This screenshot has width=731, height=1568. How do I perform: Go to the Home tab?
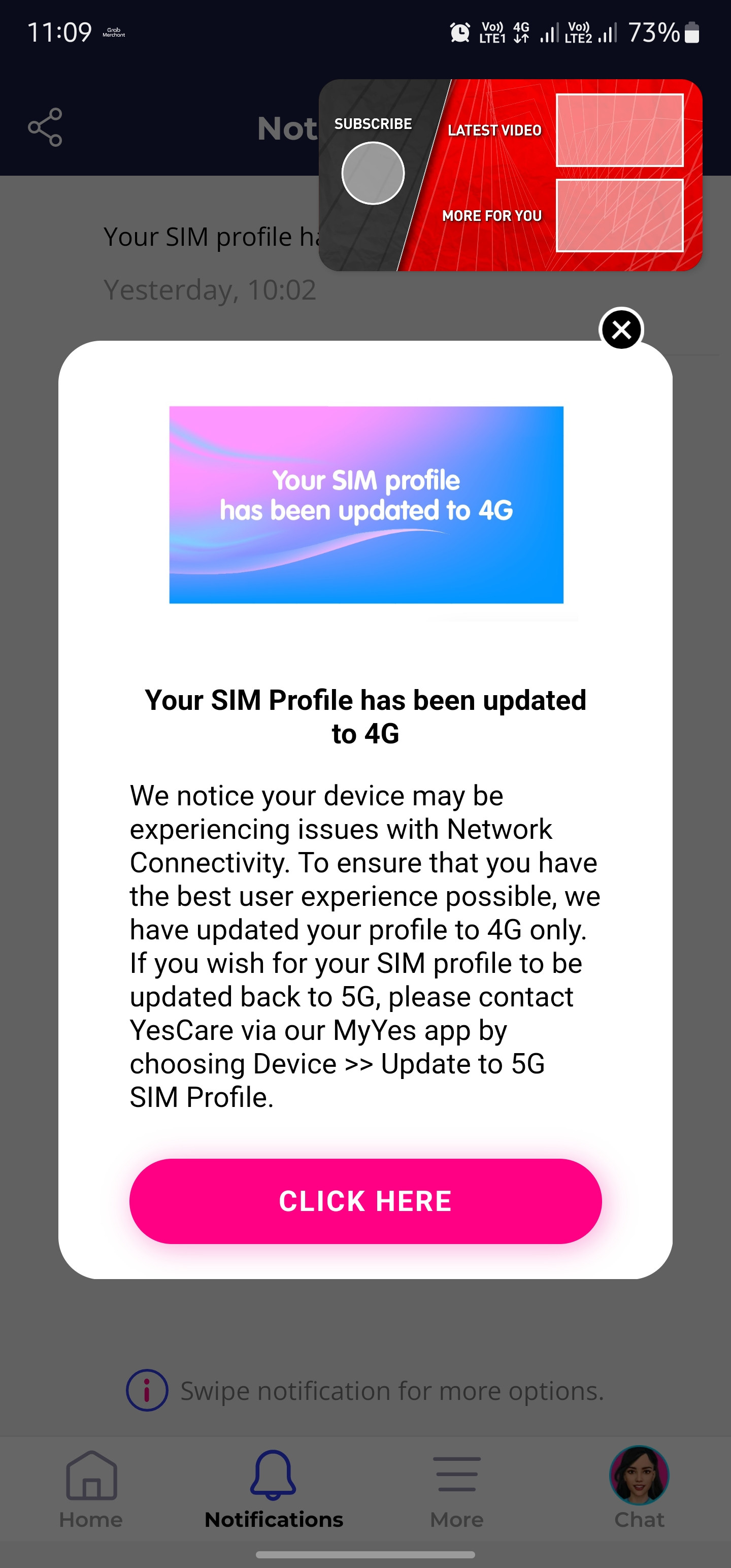tap(91, 1489)
